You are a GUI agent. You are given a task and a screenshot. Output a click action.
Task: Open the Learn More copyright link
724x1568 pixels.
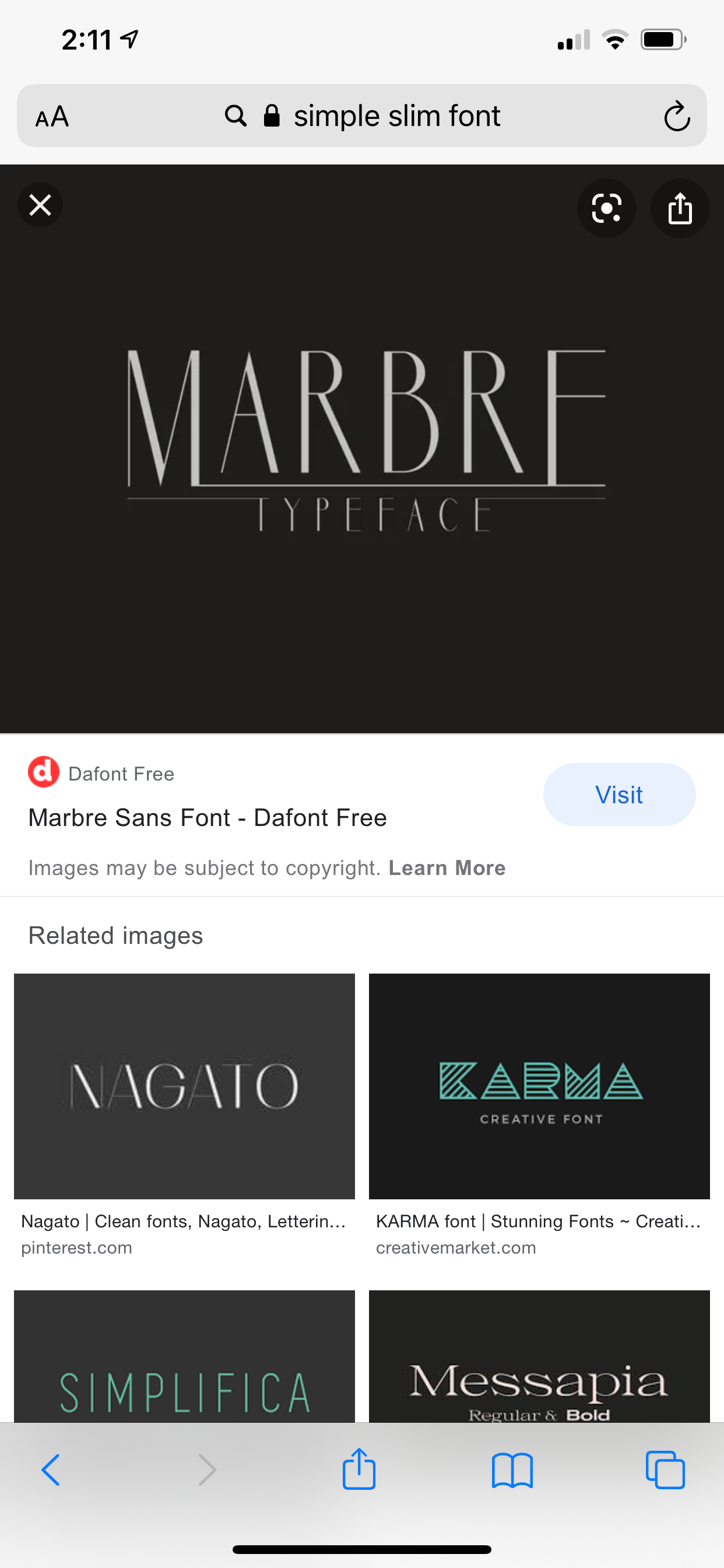pyautogui.click(x=447, y=867)
